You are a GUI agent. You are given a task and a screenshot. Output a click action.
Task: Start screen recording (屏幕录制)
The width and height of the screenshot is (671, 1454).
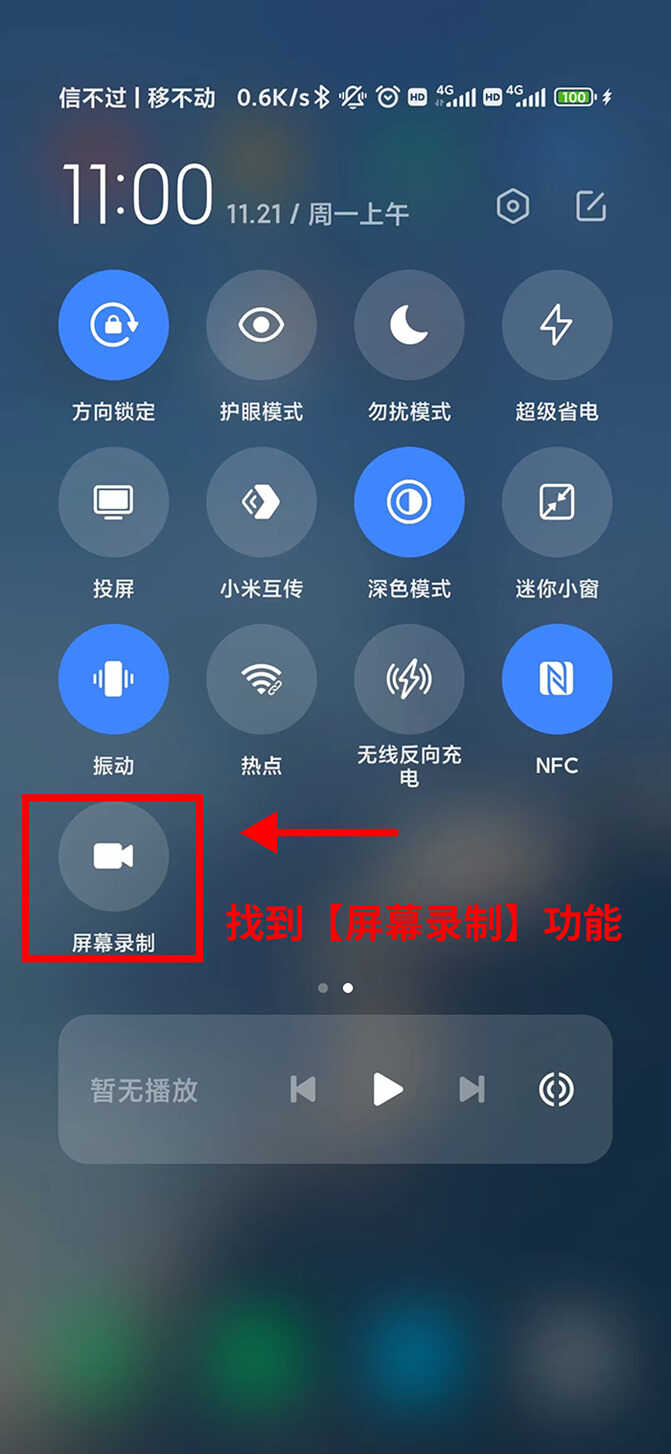(113, 856)
